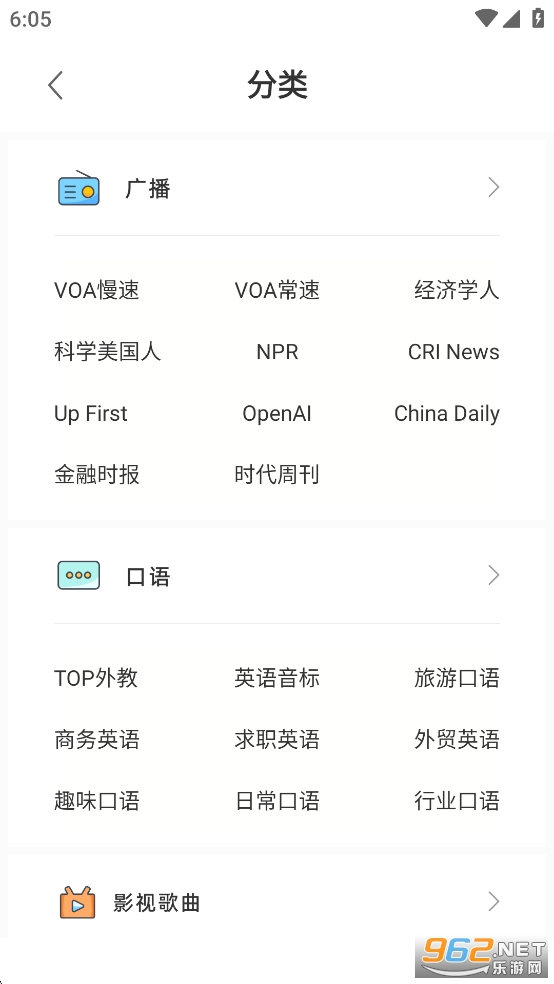
Task: Open VOA常速
Action: coord(277,291)
